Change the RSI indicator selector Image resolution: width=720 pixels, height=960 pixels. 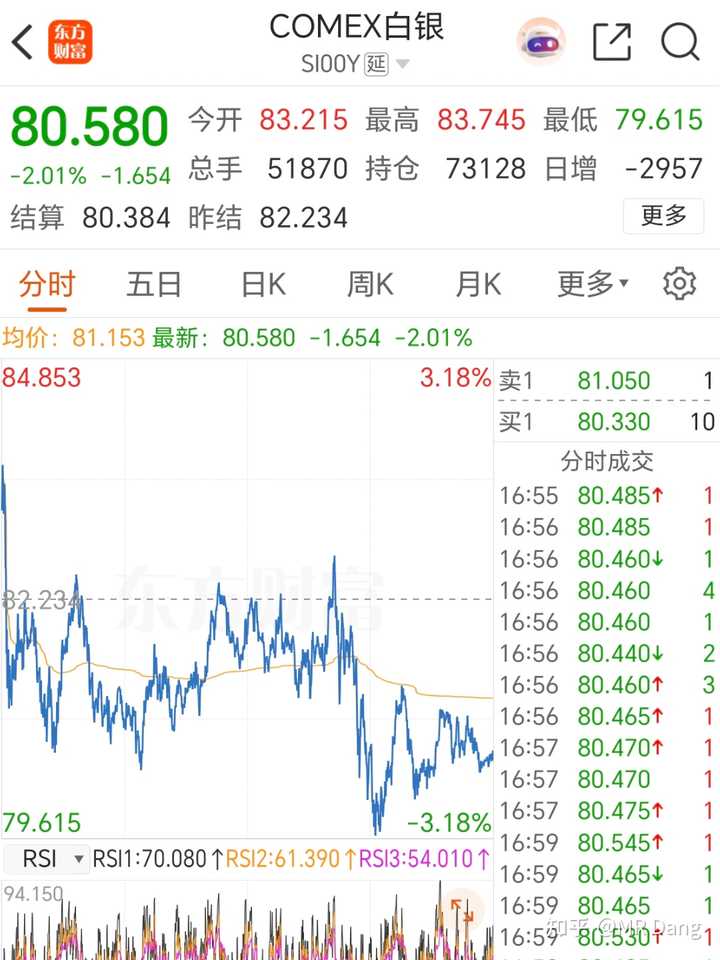point(48,859)
